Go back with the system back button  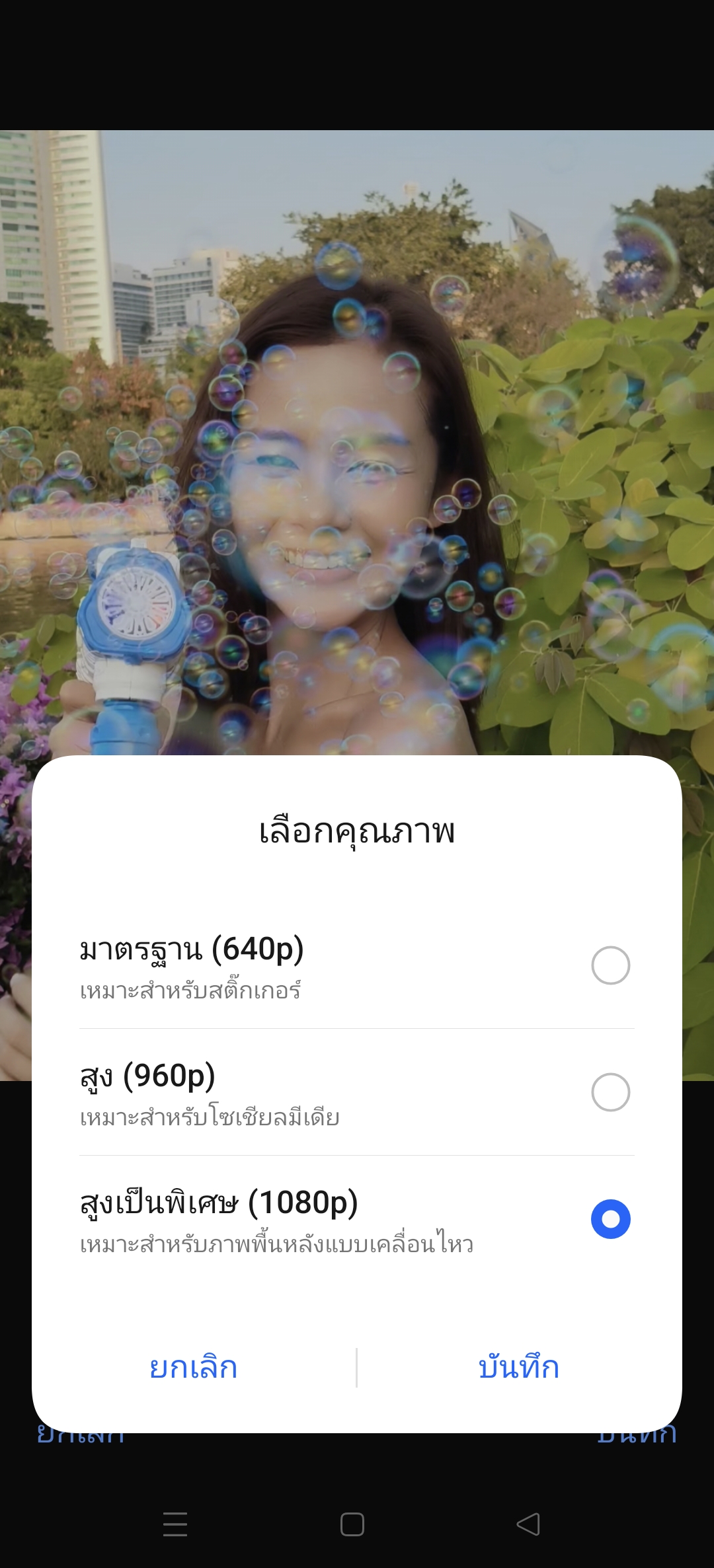click(x=528, y=1524)
